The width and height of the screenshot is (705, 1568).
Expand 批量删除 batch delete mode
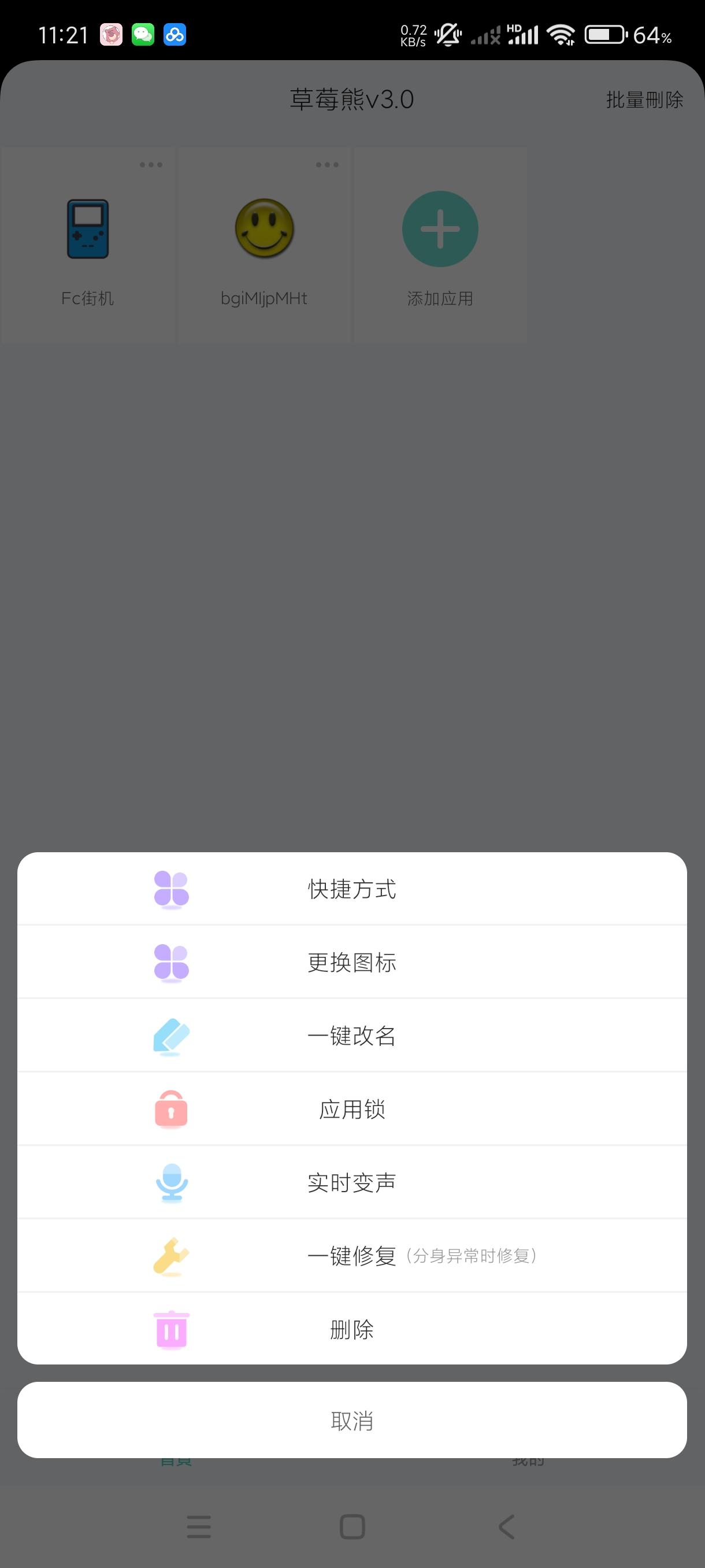tap(644, 99)
